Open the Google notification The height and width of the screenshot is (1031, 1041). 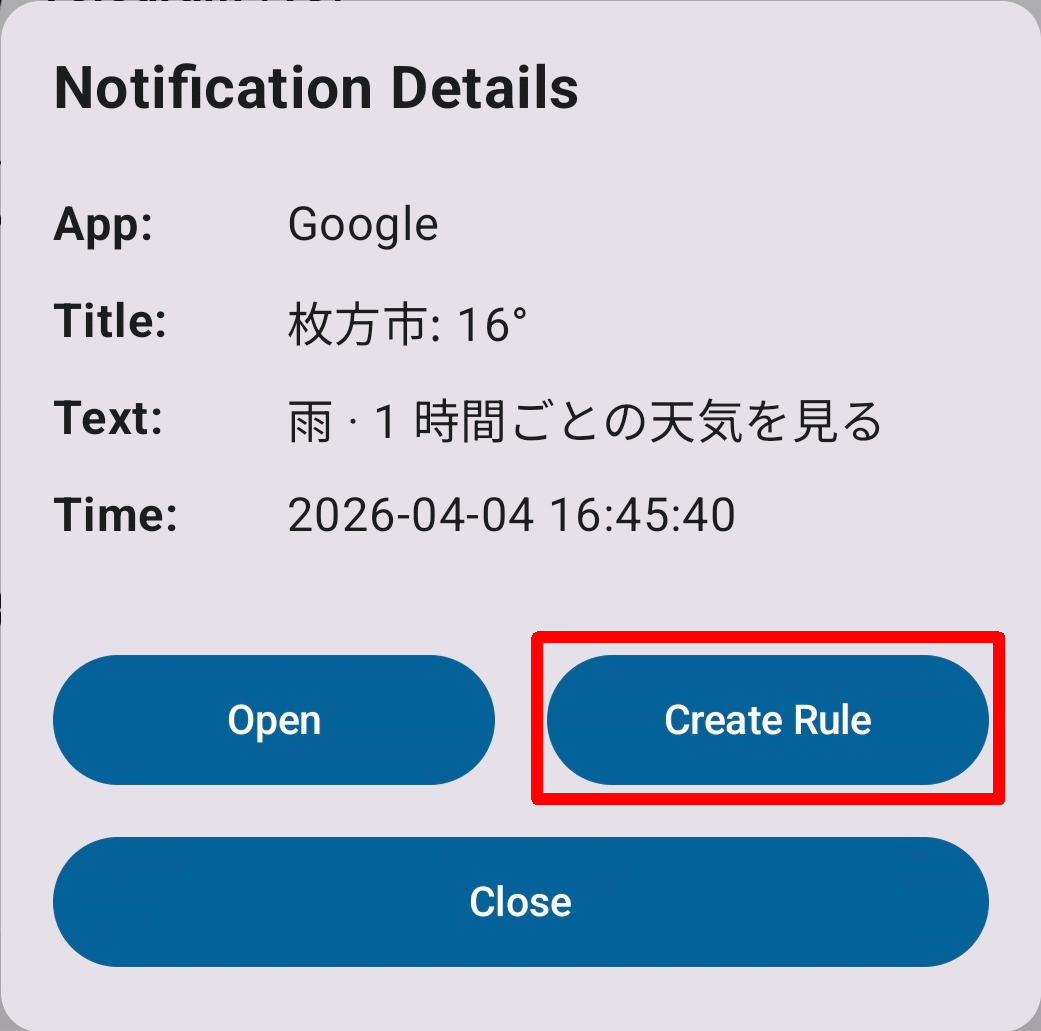(273, 720)
